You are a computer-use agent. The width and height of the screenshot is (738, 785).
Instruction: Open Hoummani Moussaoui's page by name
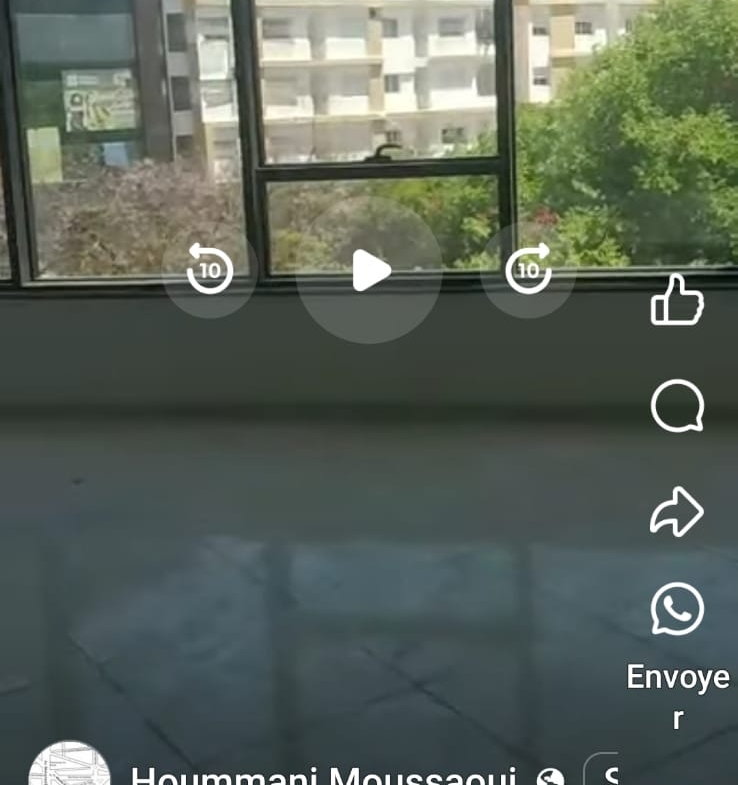[323, 776]
